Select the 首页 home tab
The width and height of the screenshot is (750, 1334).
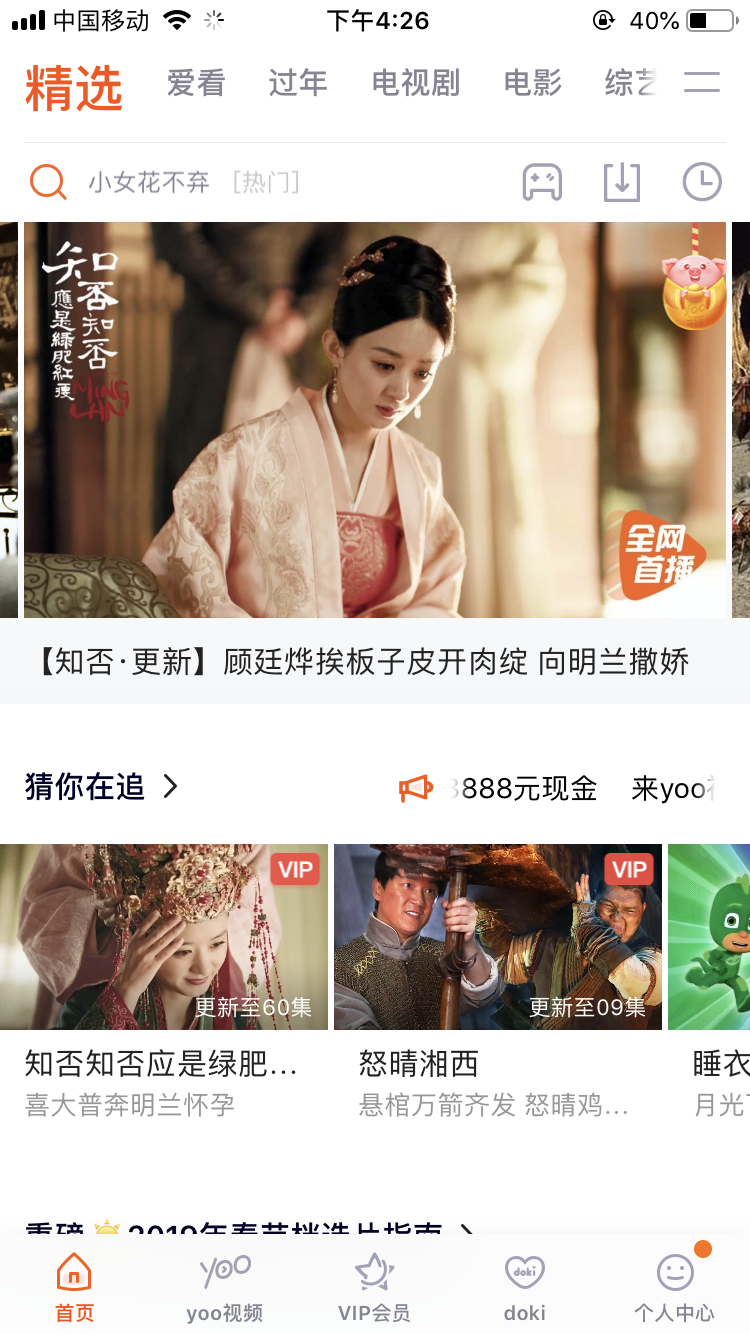pyautogui.click(x=75, y=1288)
